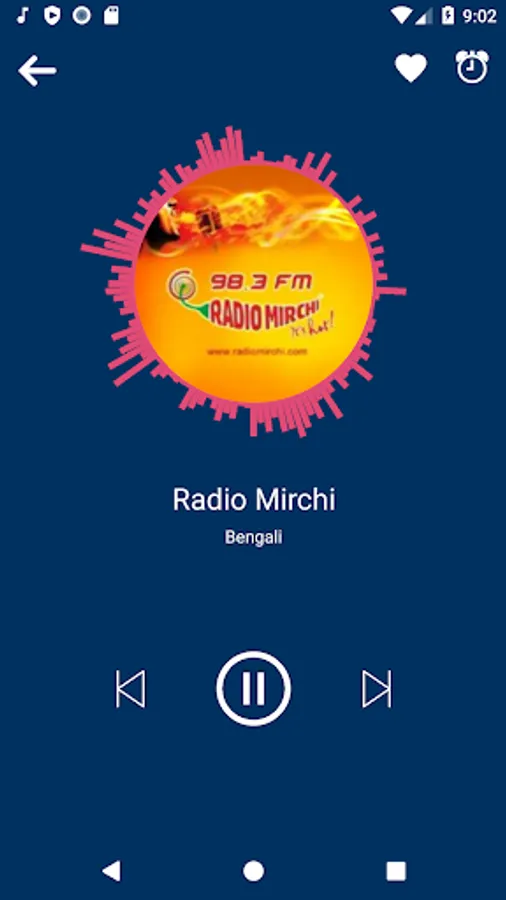Go back using the top-left arrow
Image resolution: width=506 pixels, height=900 pixels.
pyautogui.click(x=37, y=71)
